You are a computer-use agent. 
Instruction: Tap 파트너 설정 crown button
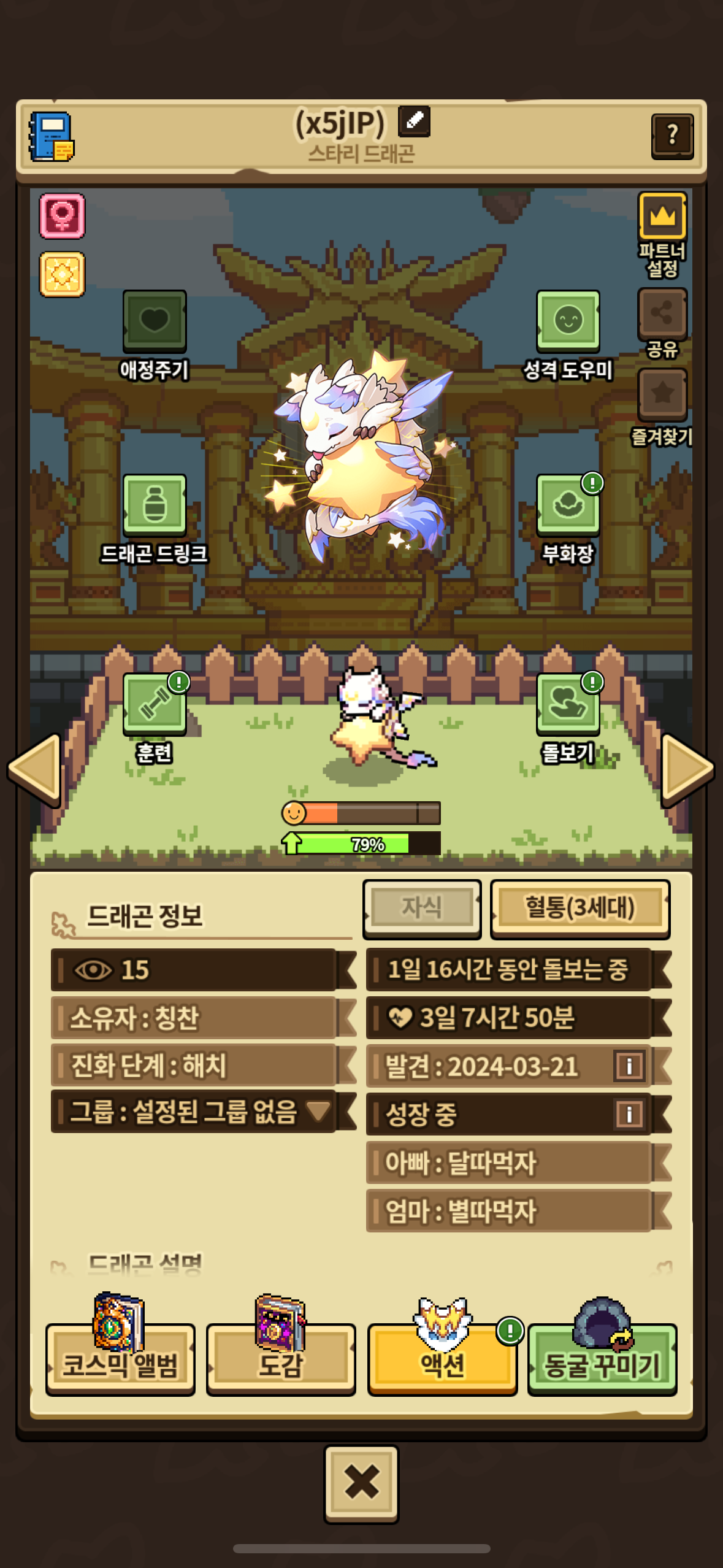[x=662, y=216]
